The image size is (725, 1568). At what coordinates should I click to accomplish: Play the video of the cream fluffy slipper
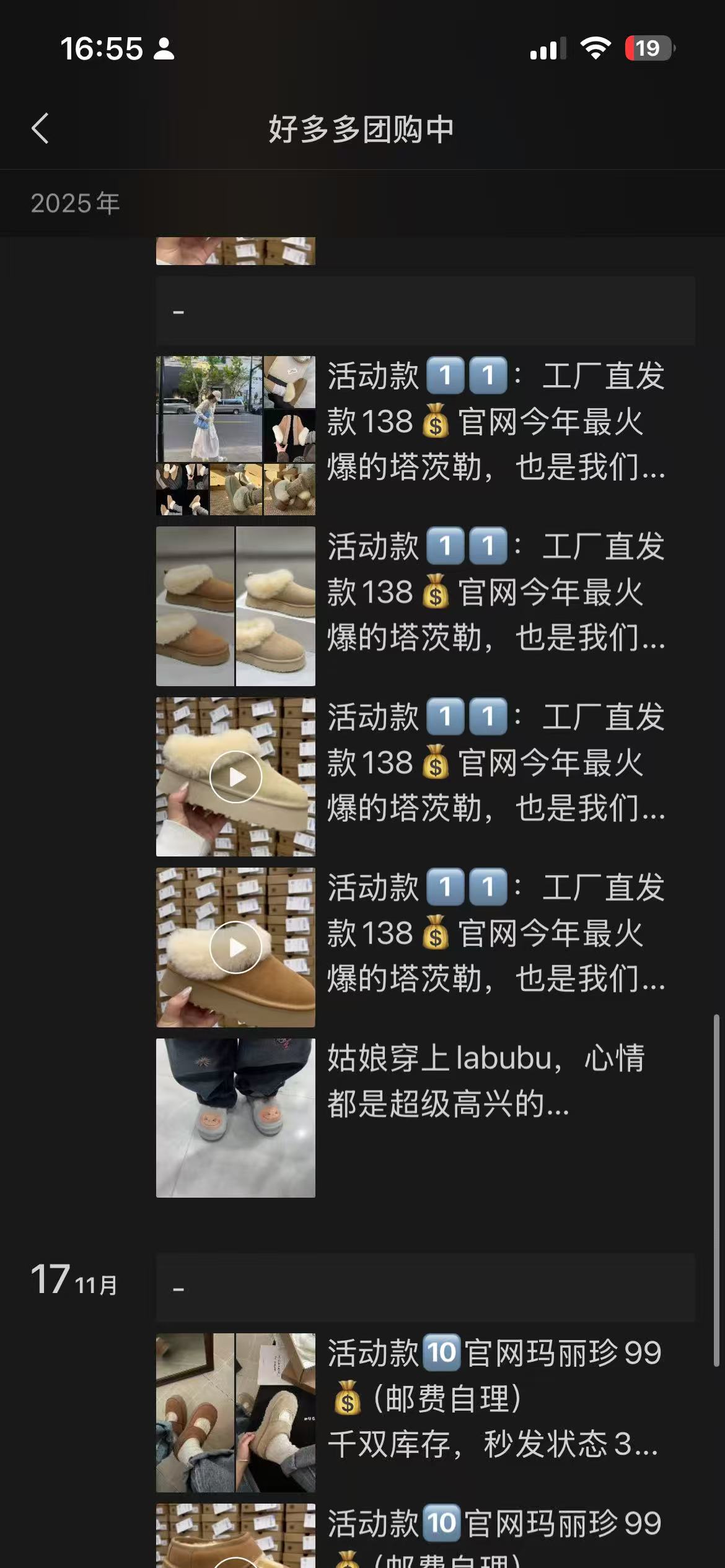click(x=235, y=777)
